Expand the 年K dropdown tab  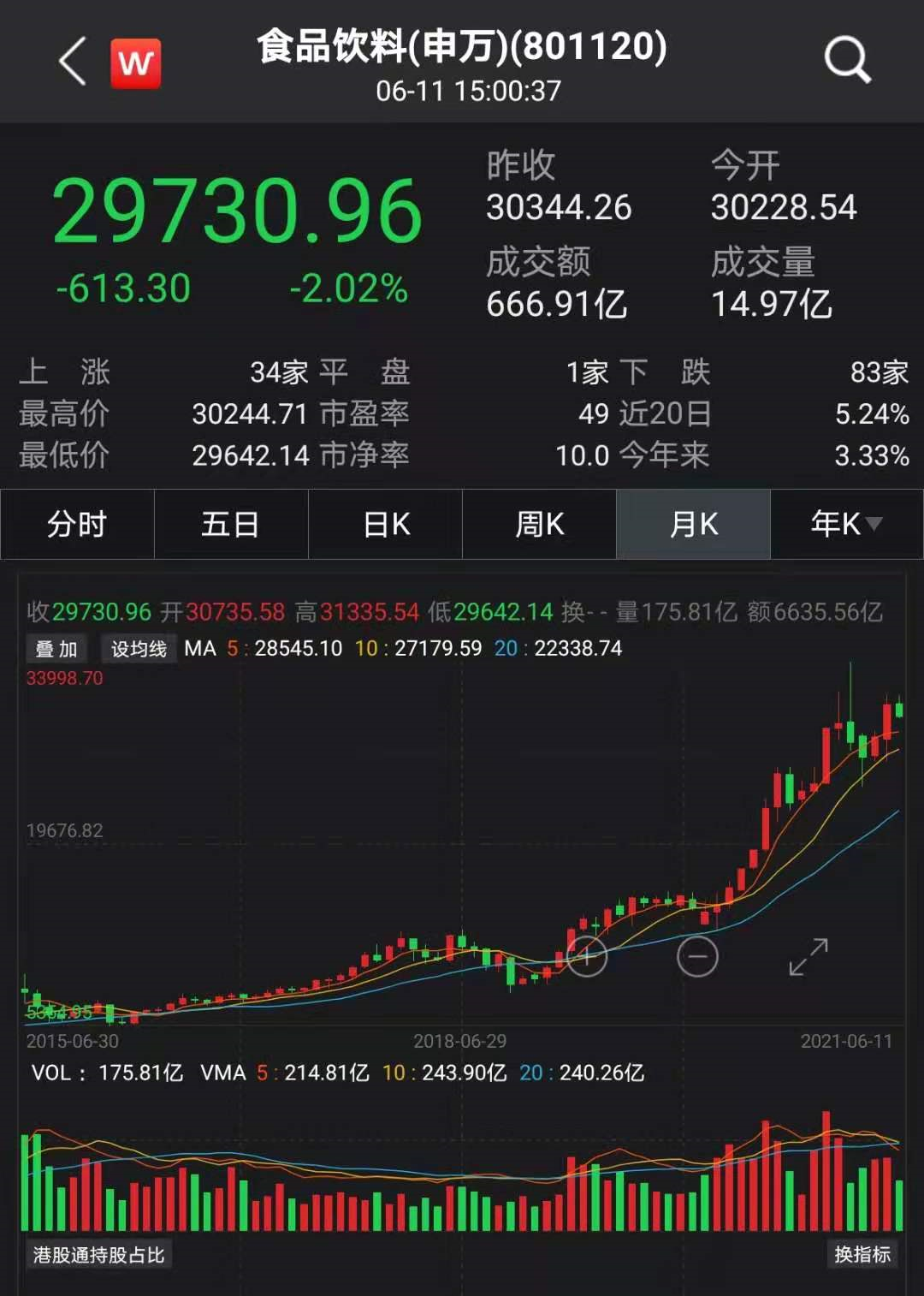[846, 524]
